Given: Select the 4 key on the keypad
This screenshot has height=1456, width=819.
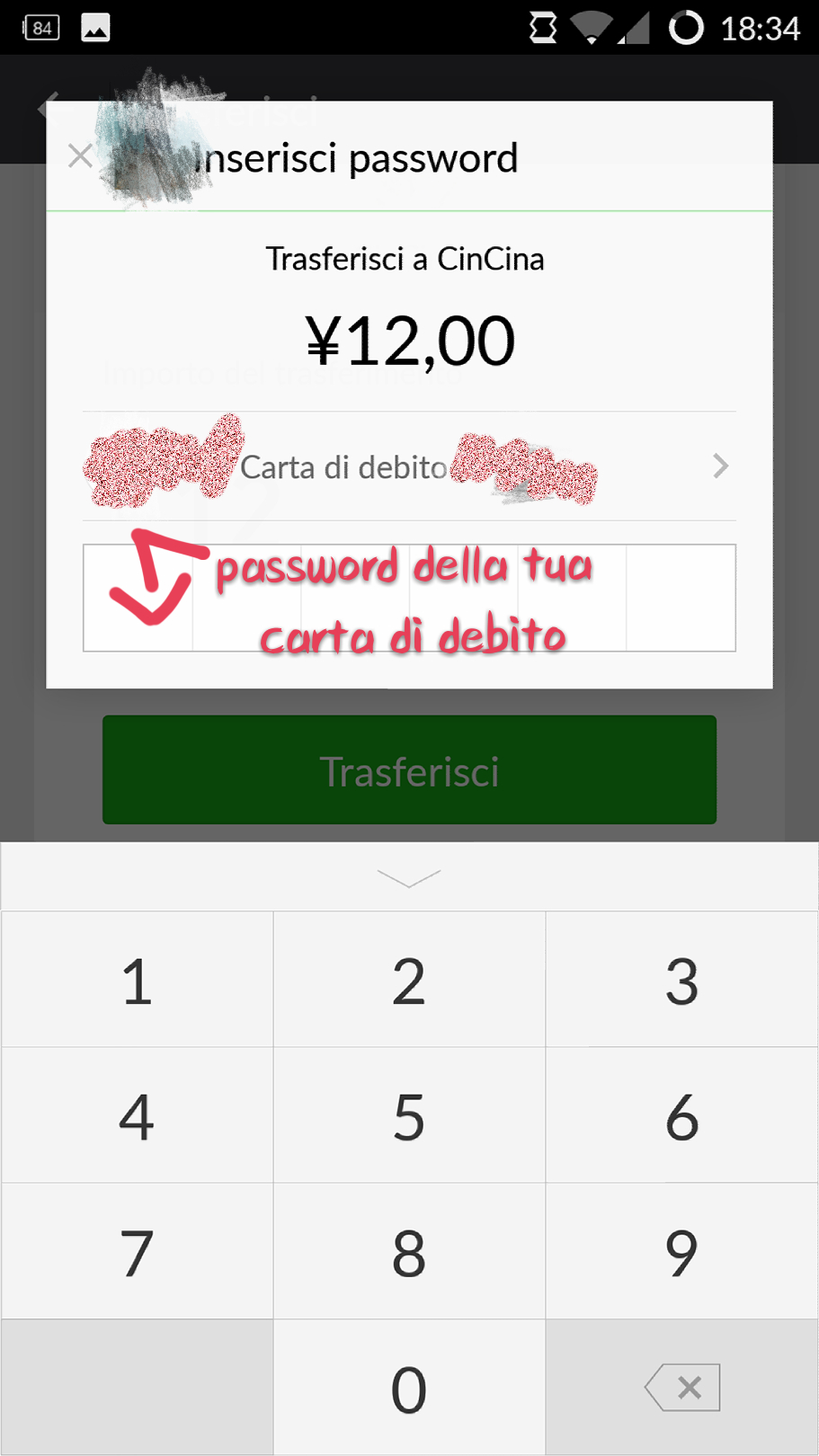Looking at the screenshot, I should point(137,1116).
